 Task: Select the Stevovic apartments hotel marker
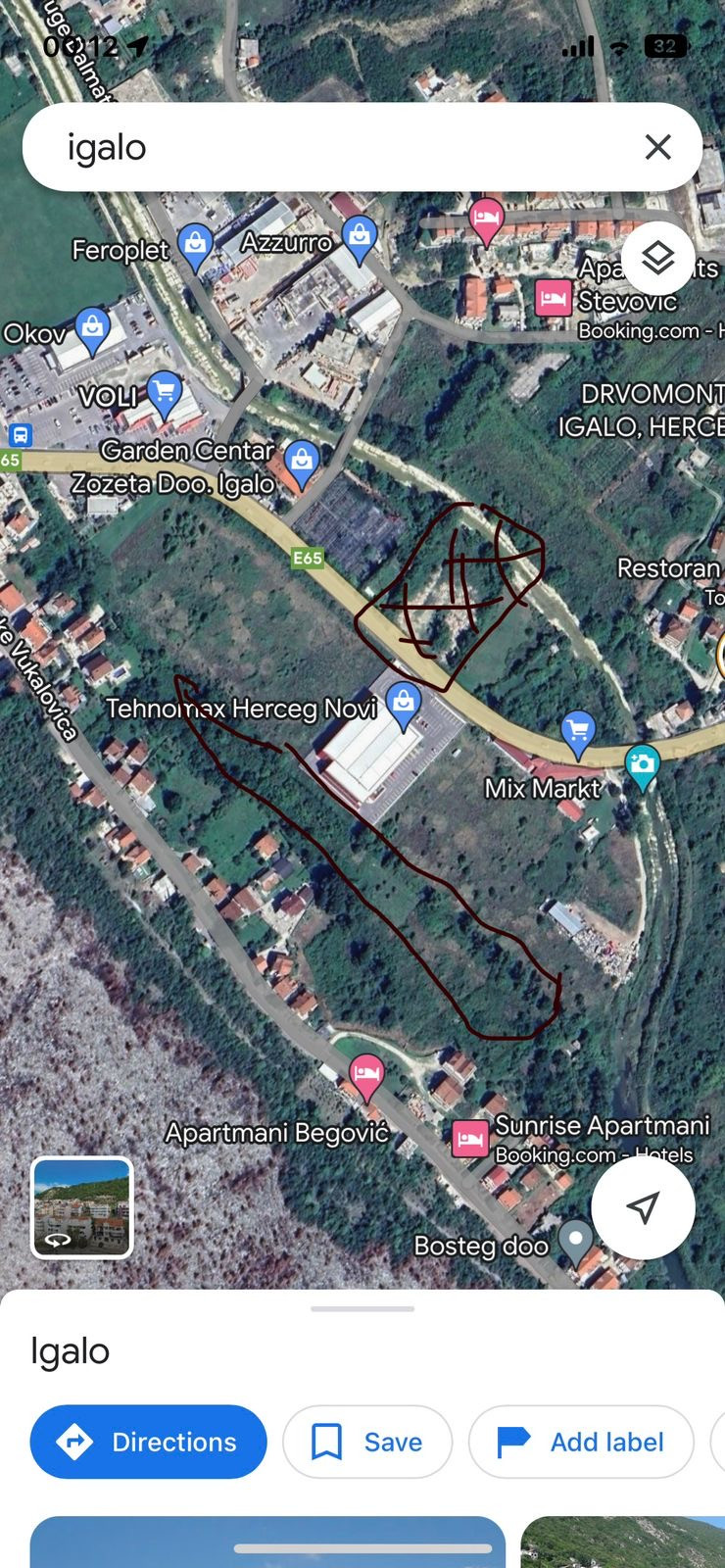pos(554,298)
